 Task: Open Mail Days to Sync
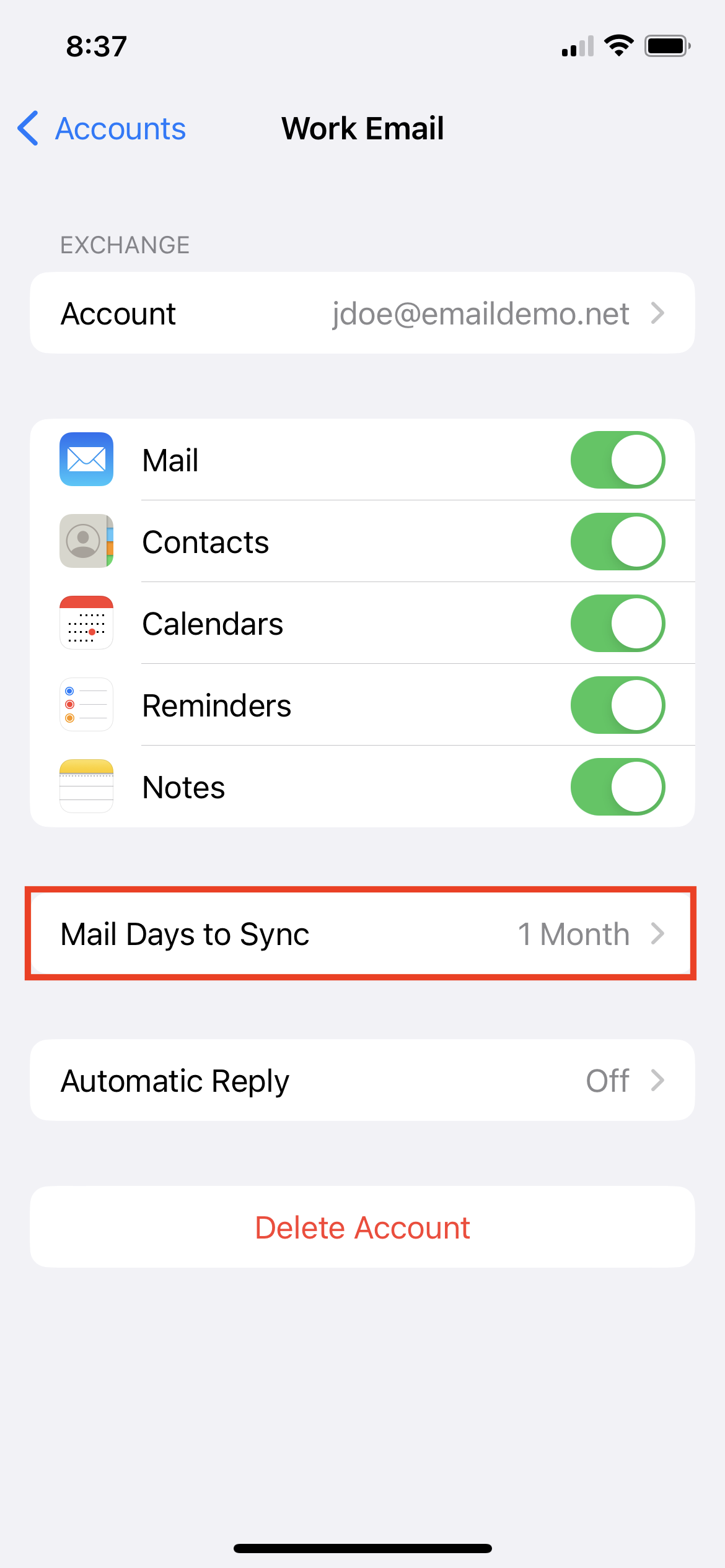tap(362, 934)
